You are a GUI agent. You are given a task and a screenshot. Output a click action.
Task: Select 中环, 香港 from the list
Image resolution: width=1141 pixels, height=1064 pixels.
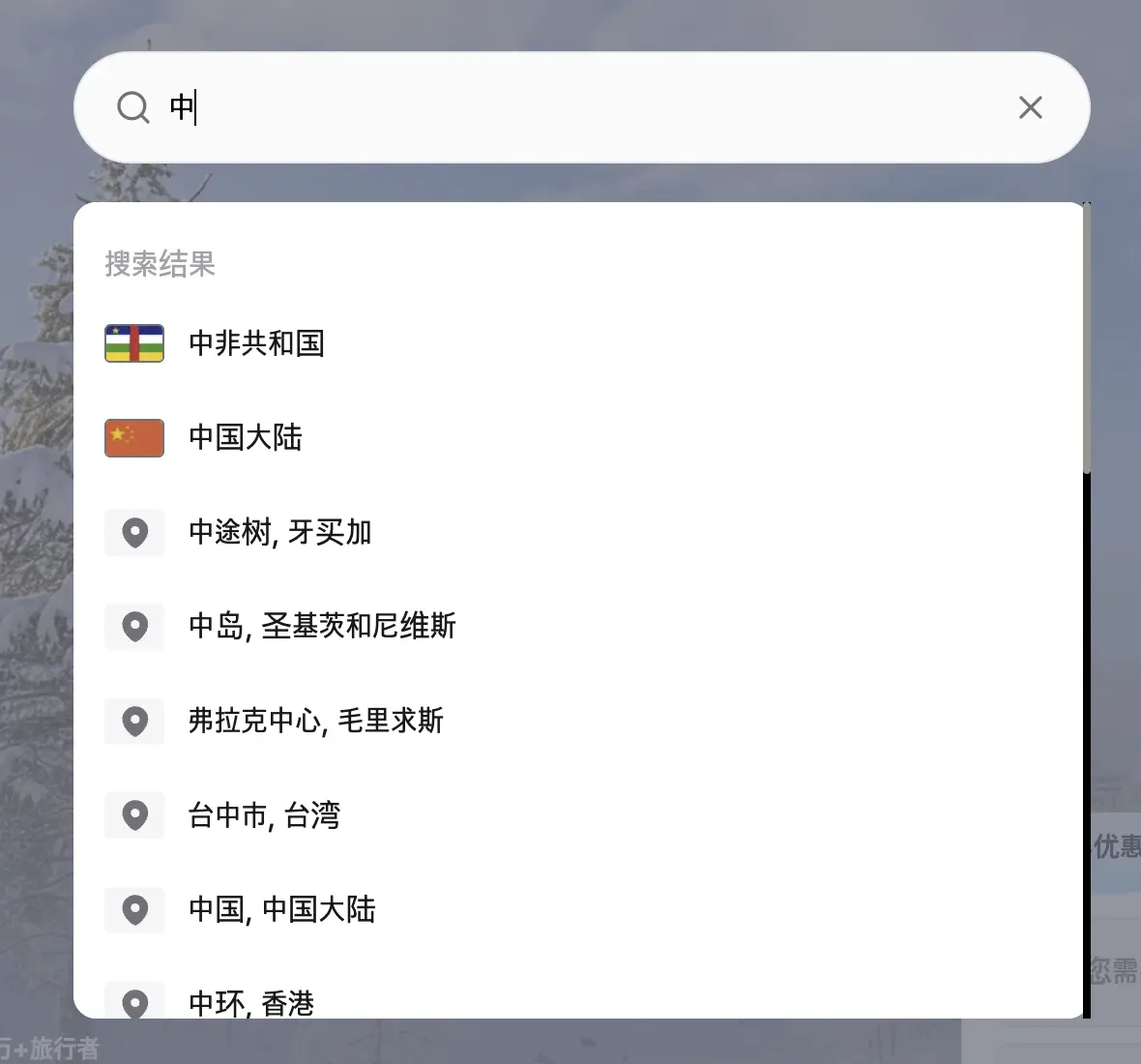[251, 1002]
